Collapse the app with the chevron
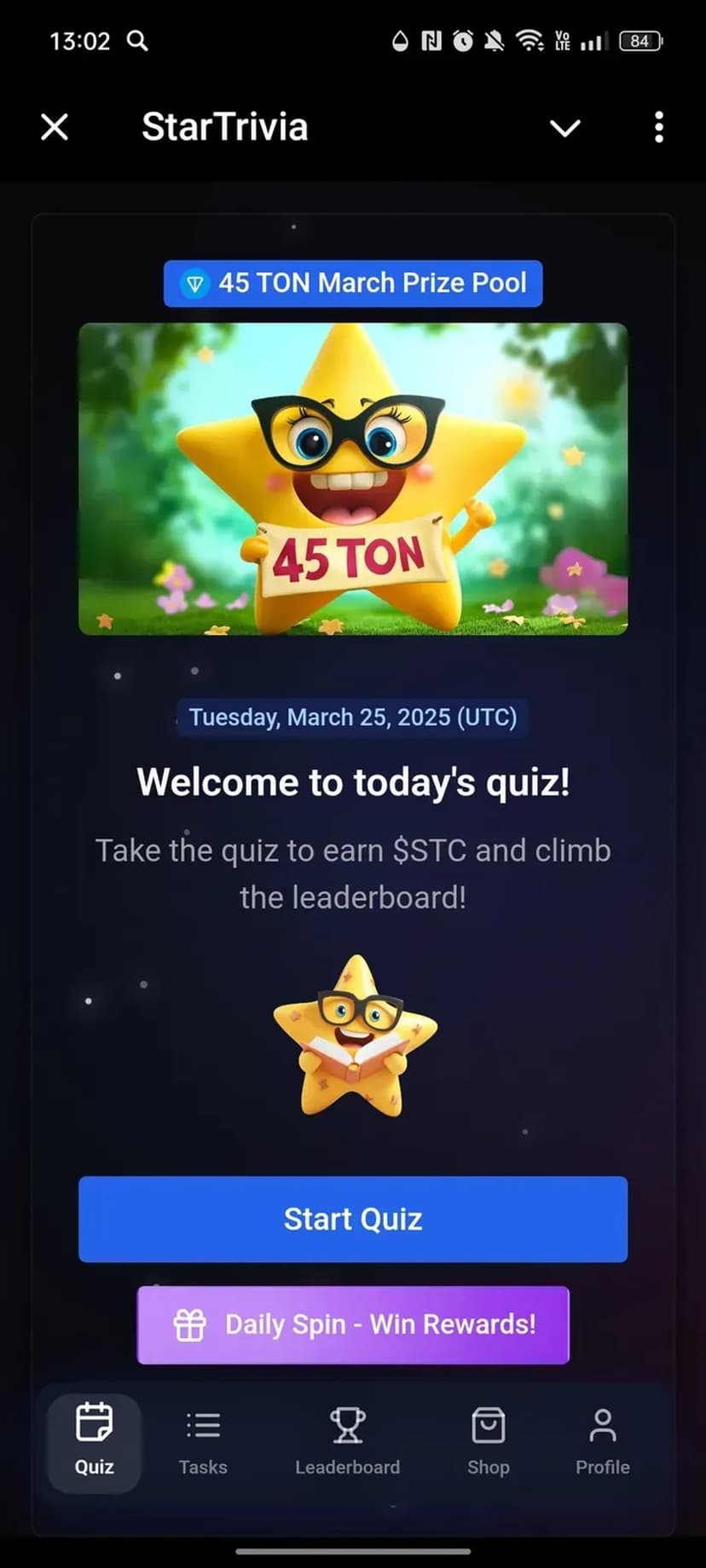The image size is (706, 1568). [564, 128]
